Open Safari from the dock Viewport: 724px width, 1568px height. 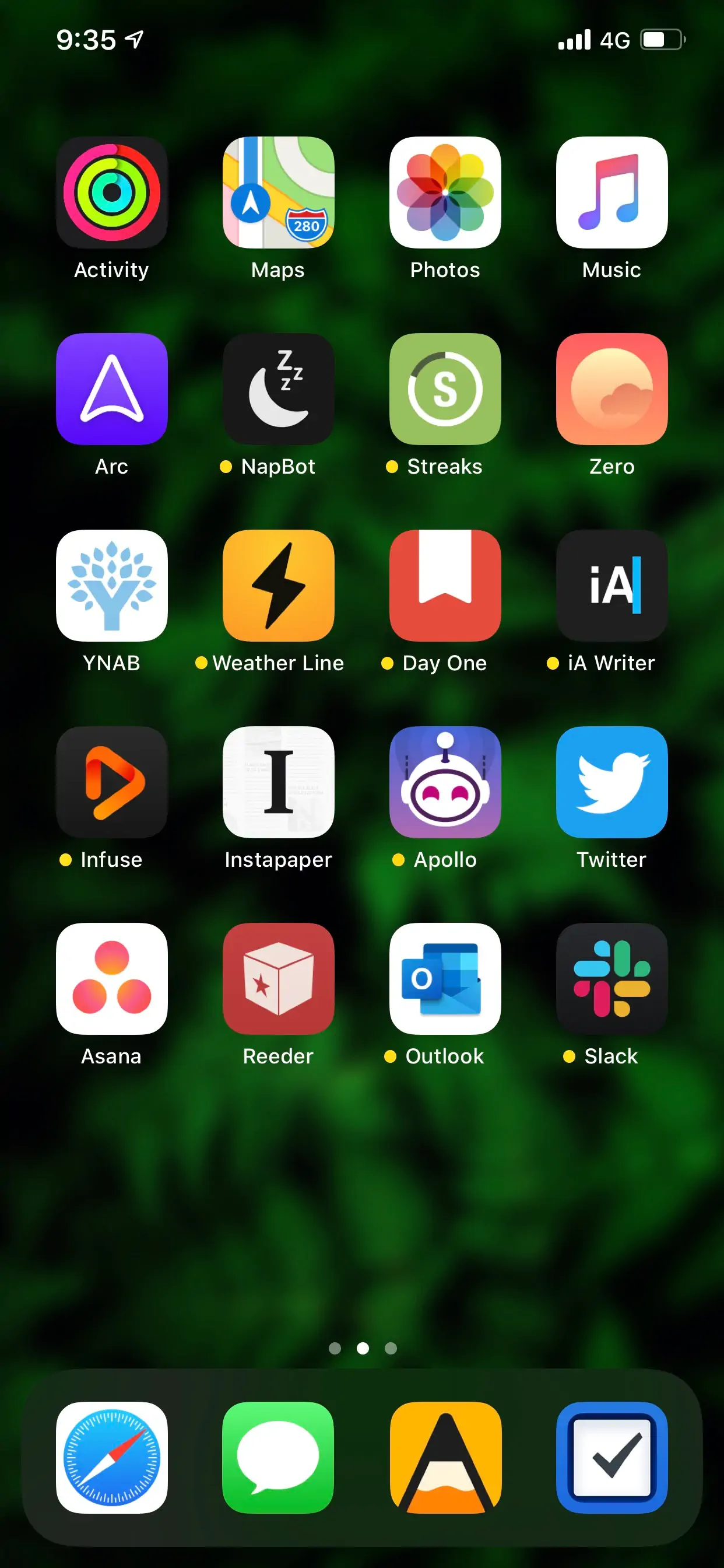click(x=112, y=1458)
